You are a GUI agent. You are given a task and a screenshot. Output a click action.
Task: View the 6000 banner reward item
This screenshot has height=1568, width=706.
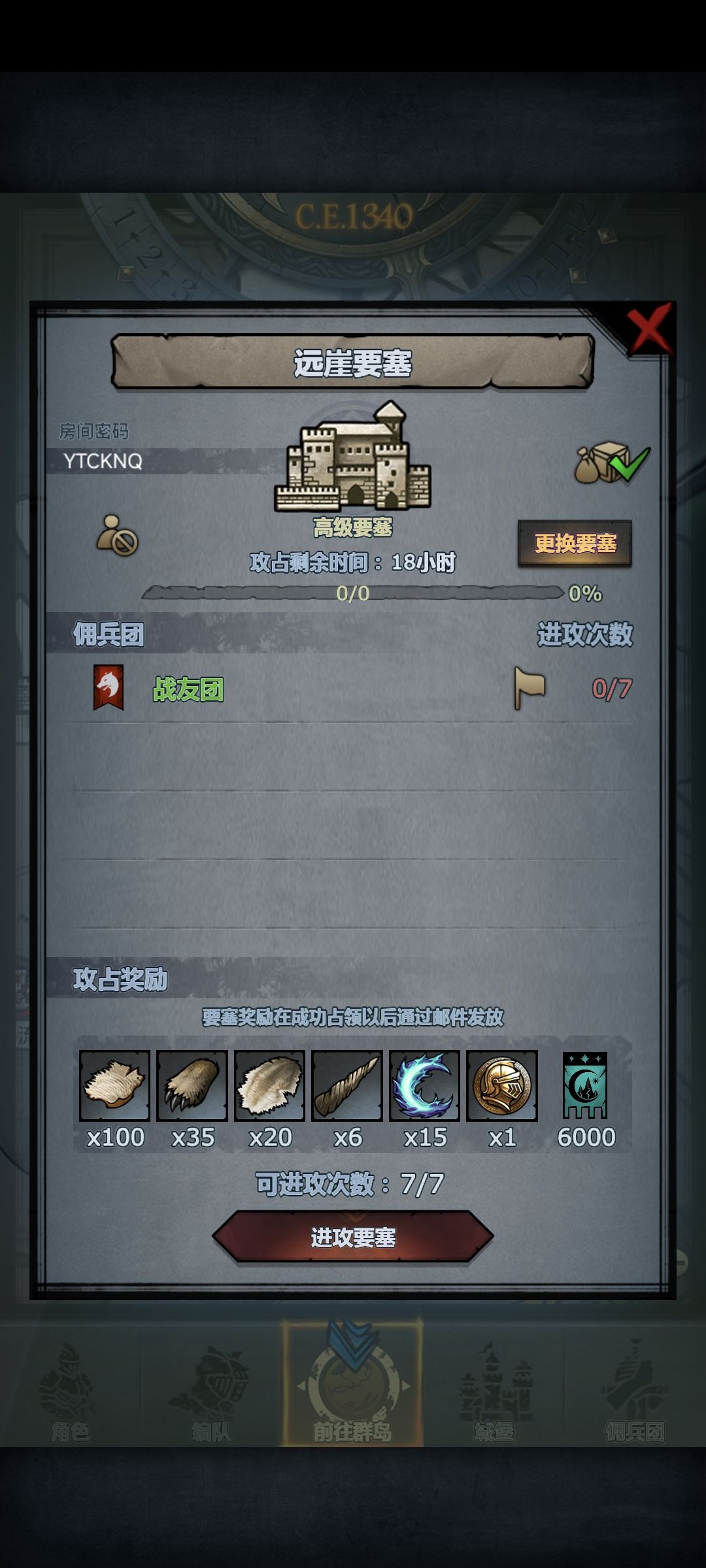[585, 1085]
